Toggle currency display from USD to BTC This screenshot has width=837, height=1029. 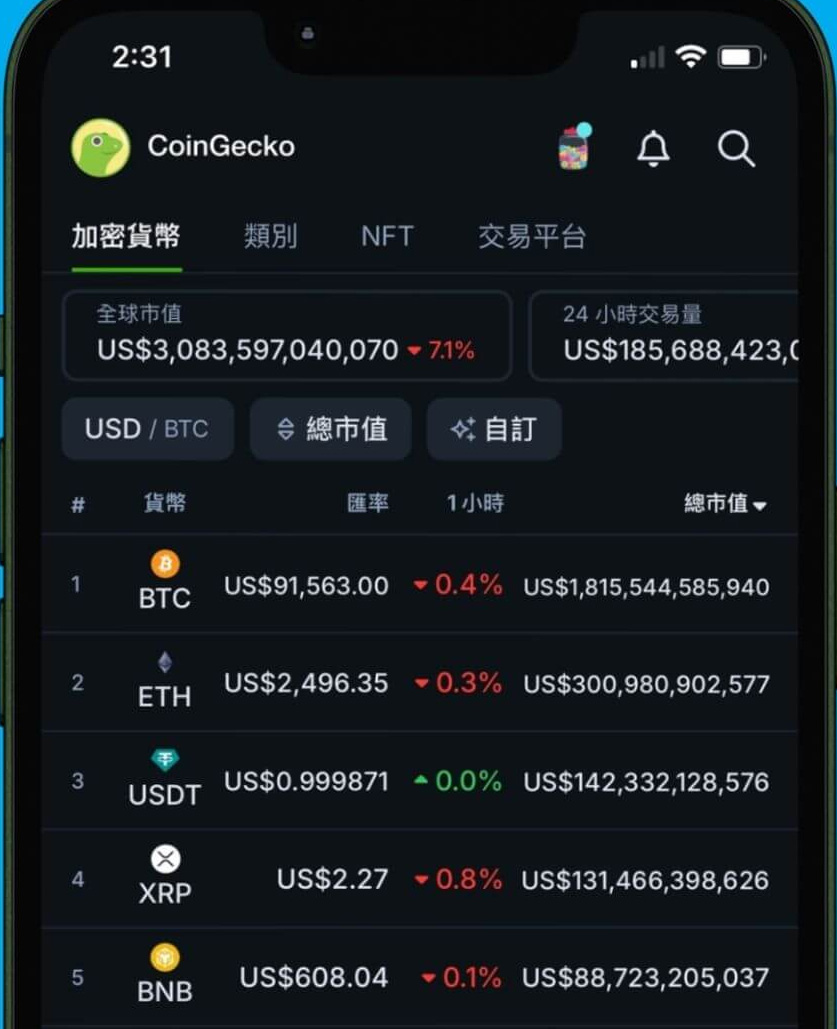tap(147, 428)
